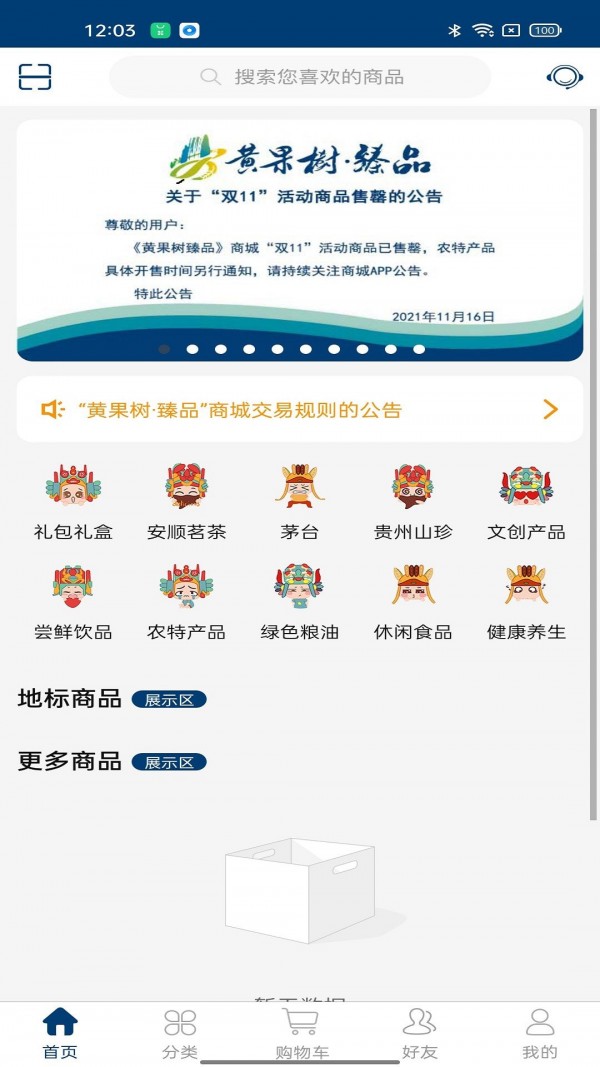Open the 商城交易规则 announcement
Screen dimensions: 600x1067
[300, 409]
